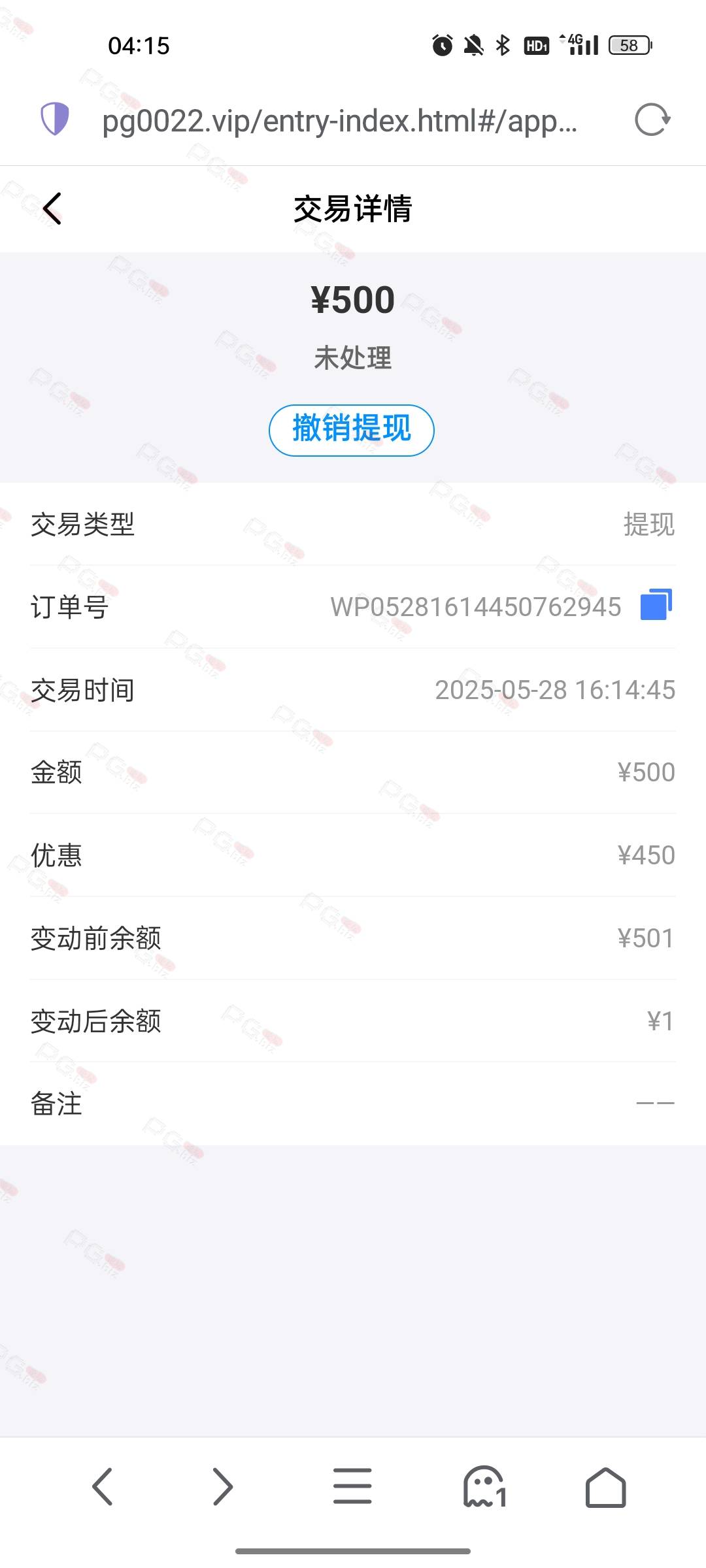Tap the 撤销提现 button
This screenshot has height=1568, width=706.
point(352,430)
